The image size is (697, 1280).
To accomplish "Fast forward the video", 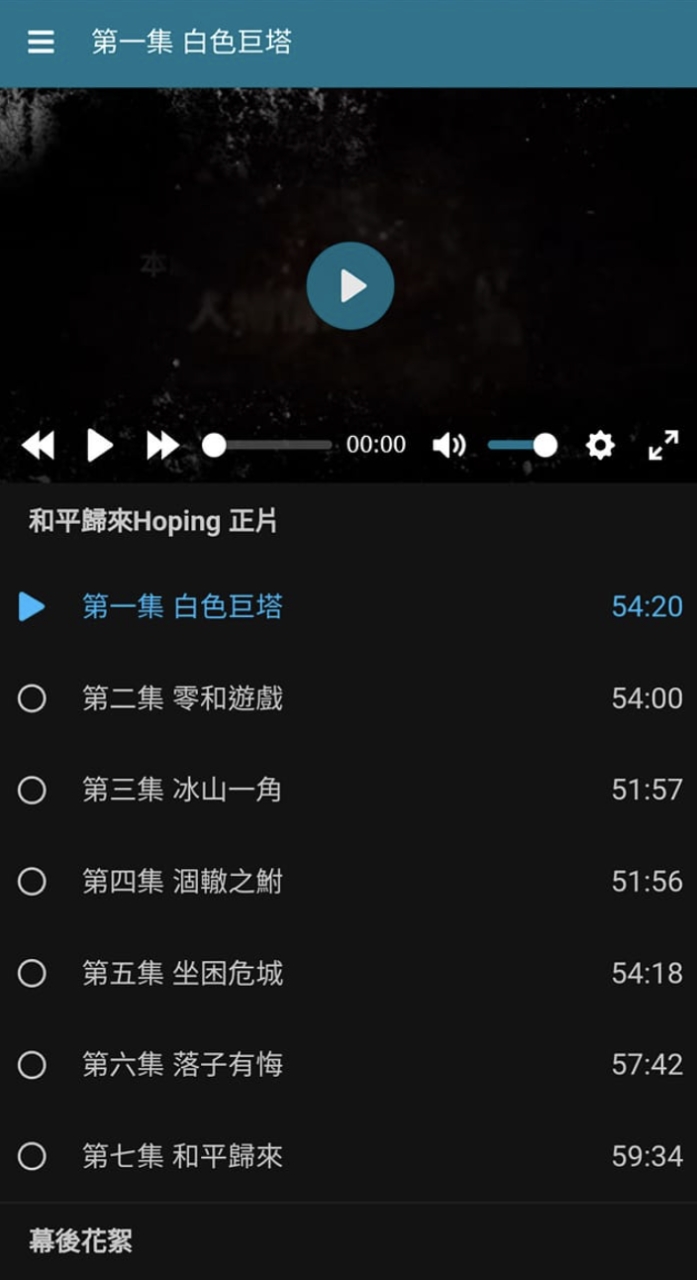I will click(162, 445).
